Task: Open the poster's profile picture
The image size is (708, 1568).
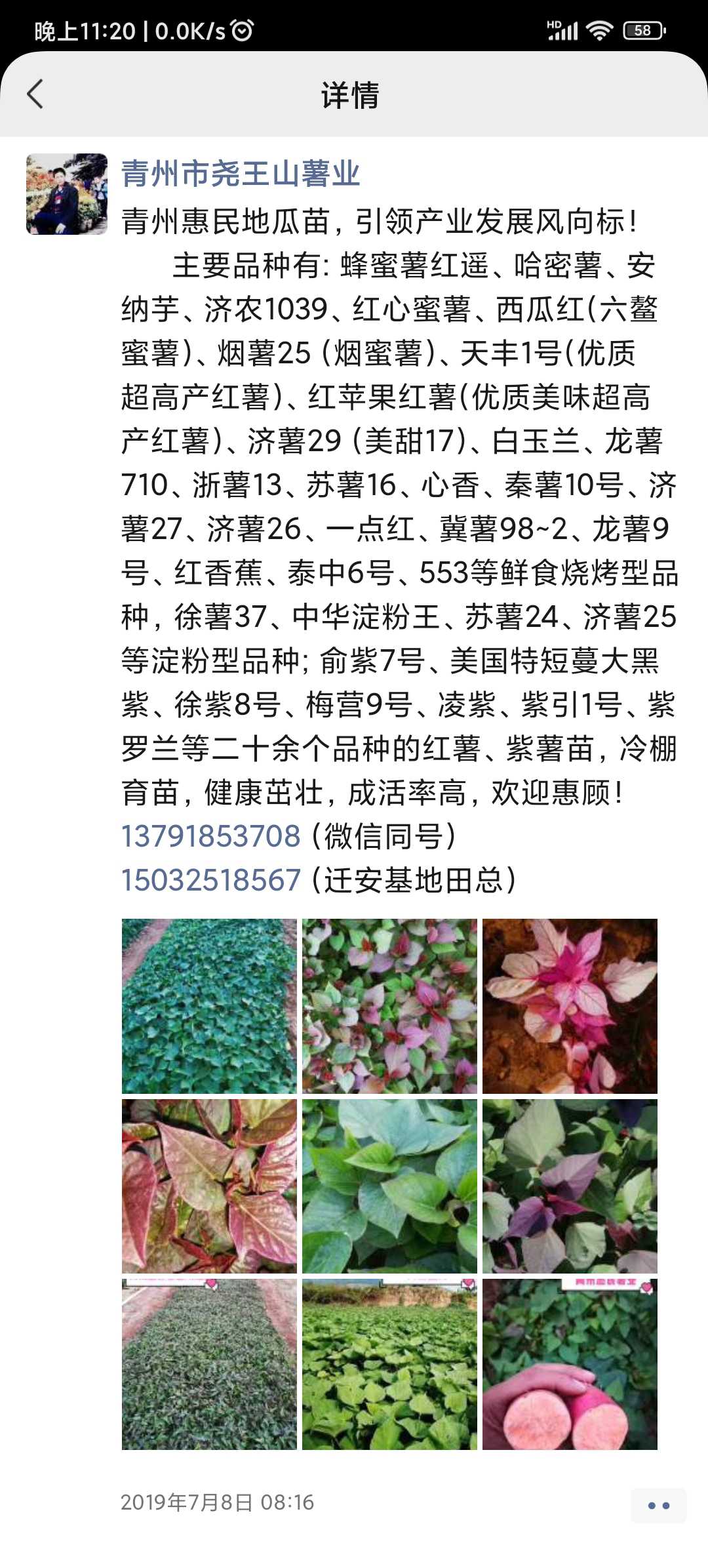Action: [67, 194]
